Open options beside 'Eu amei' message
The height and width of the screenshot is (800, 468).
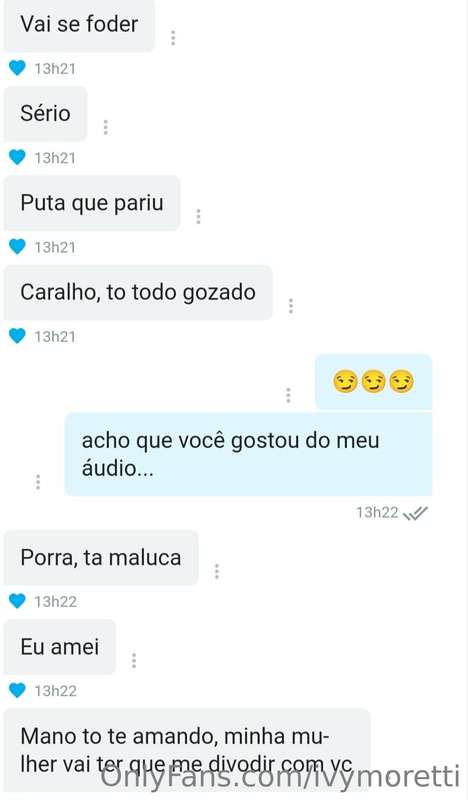pyautogui.click(x=134, y=661)
